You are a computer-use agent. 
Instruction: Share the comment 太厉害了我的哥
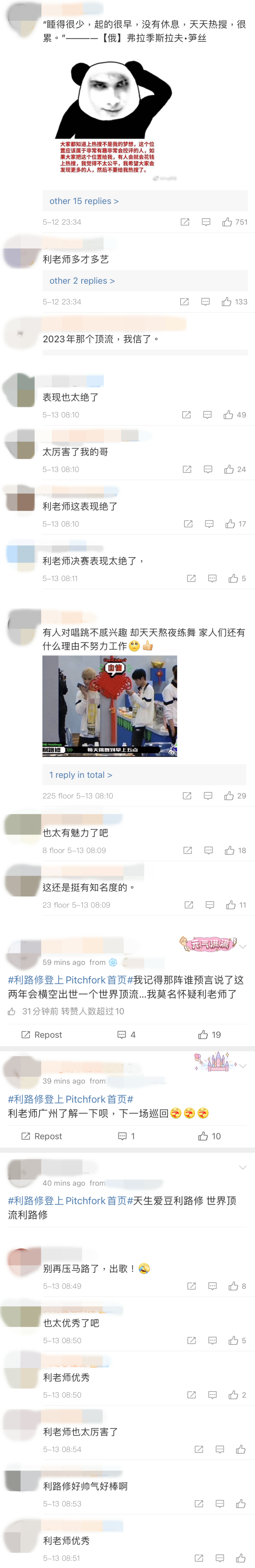click(x=187, y=470)
